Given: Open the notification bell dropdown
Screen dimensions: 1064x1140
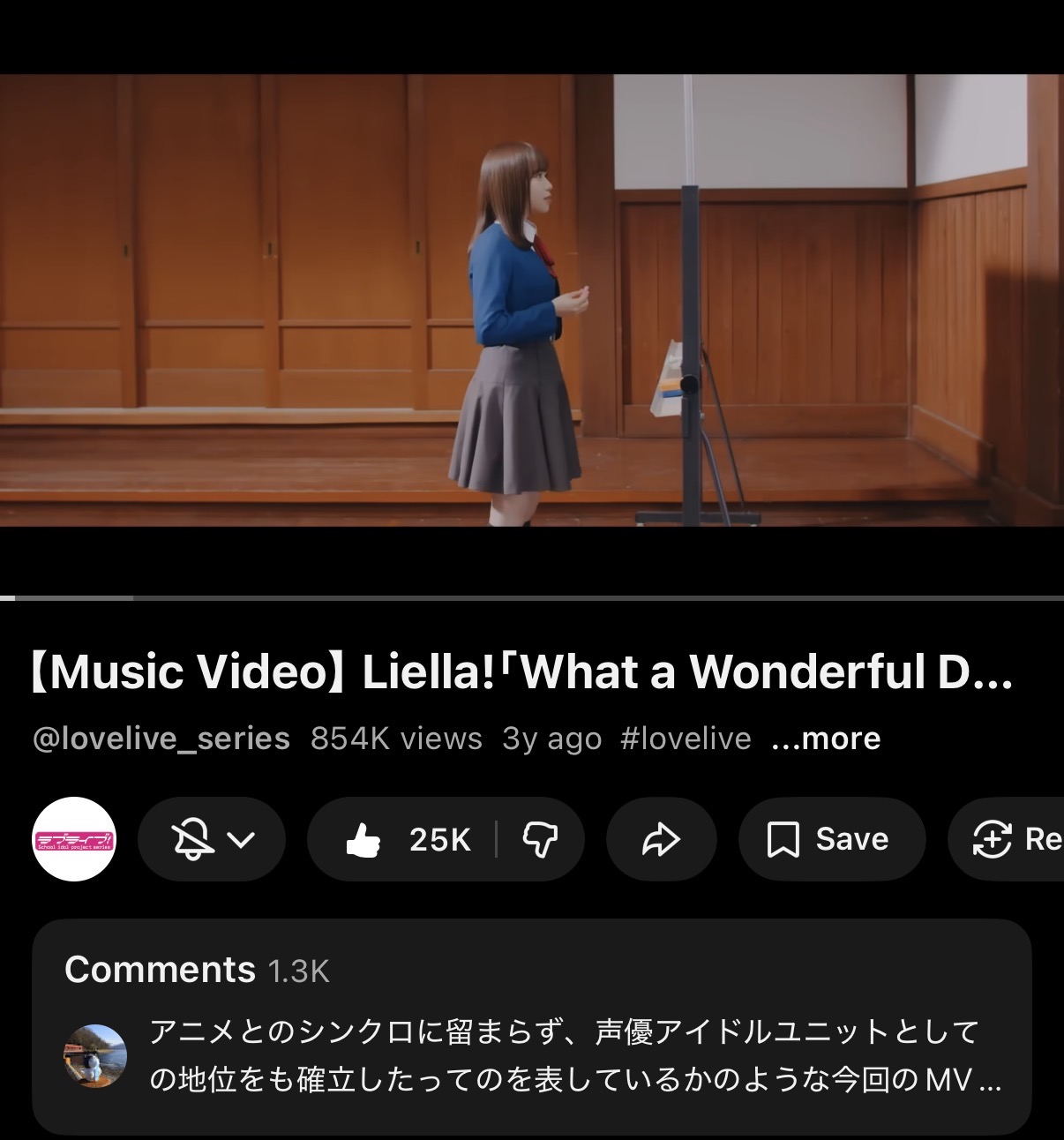Looking at the screenshot, I should [212, 839].
